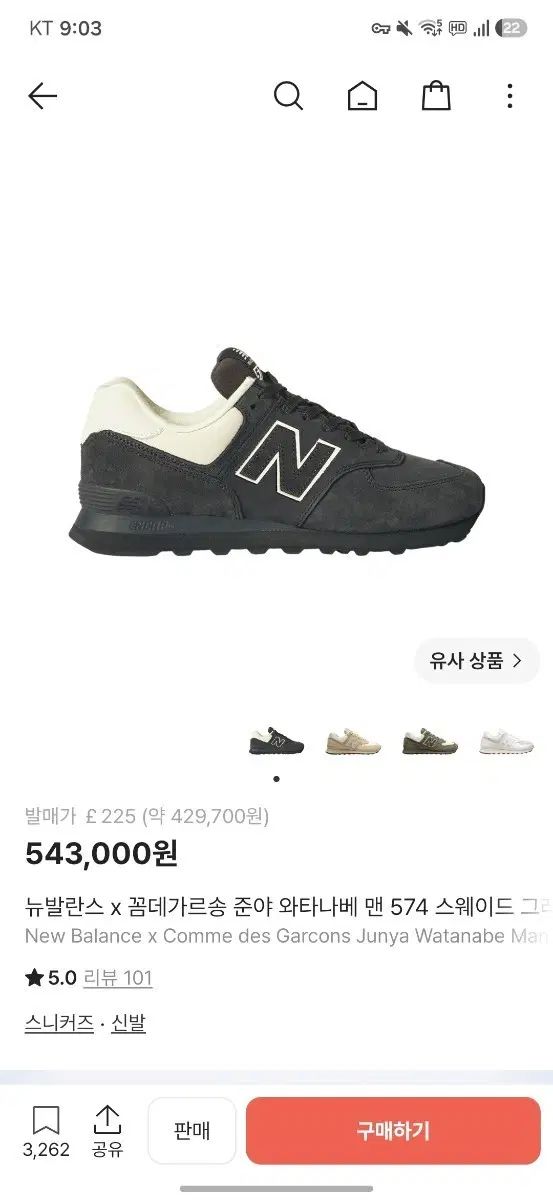
Task: Select the beige sneaker color thumbnail
Action: pyautogui.click(x=354, y=742)
